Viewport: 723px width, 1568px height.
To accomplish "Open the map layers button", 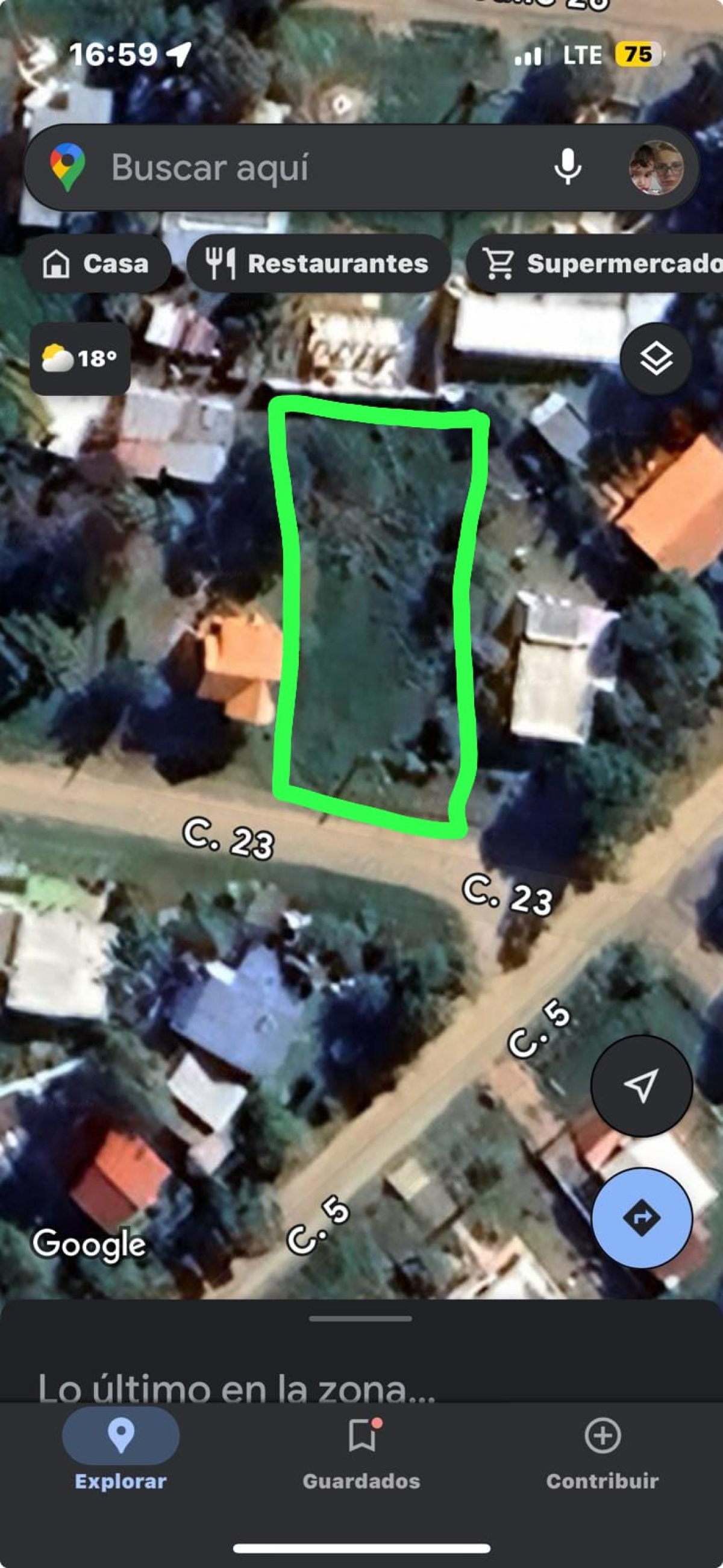I will (656, 358).
